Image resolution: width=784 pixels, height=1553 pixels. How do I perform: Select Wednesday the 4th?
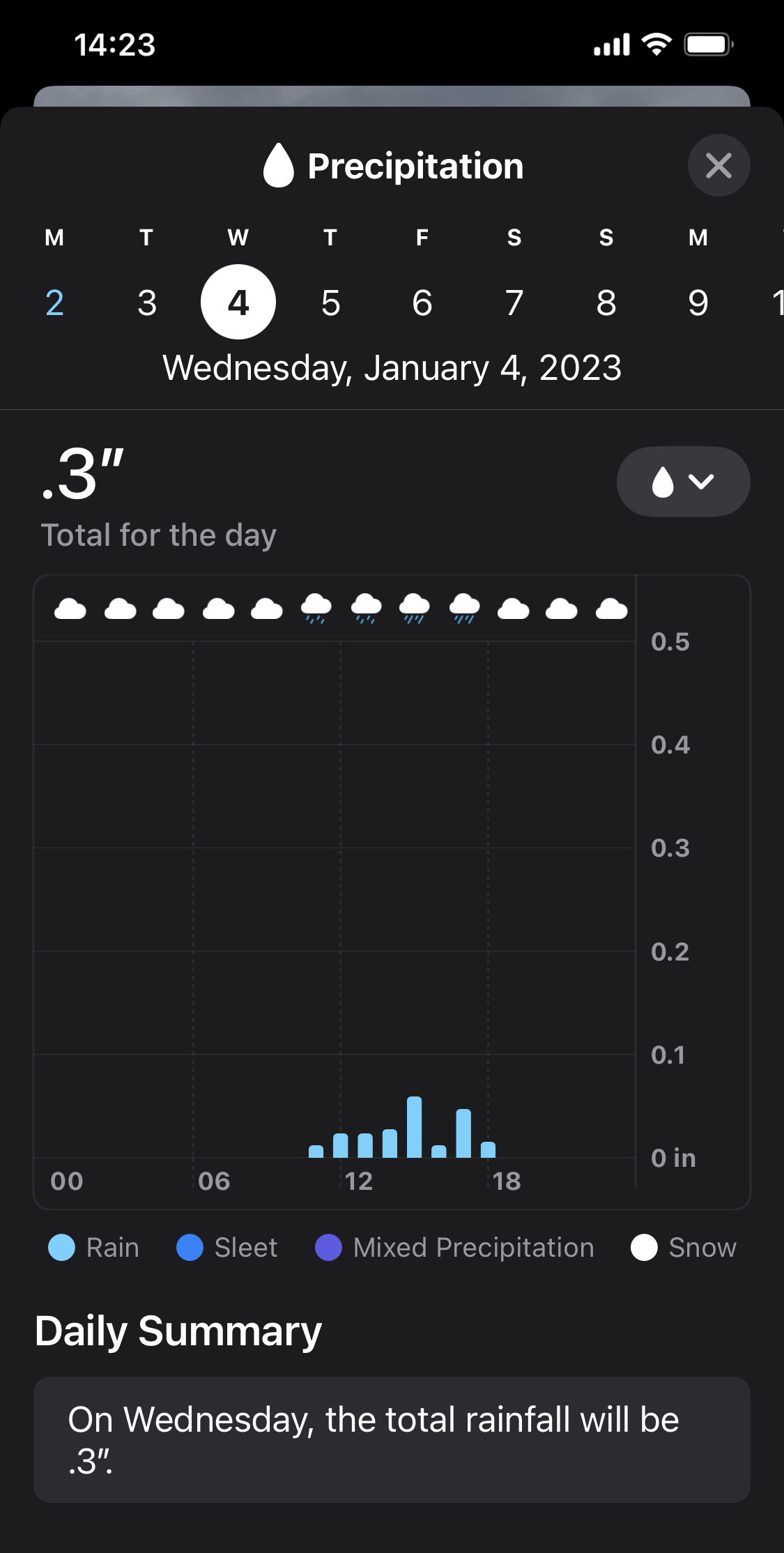[x=238, y=302]
